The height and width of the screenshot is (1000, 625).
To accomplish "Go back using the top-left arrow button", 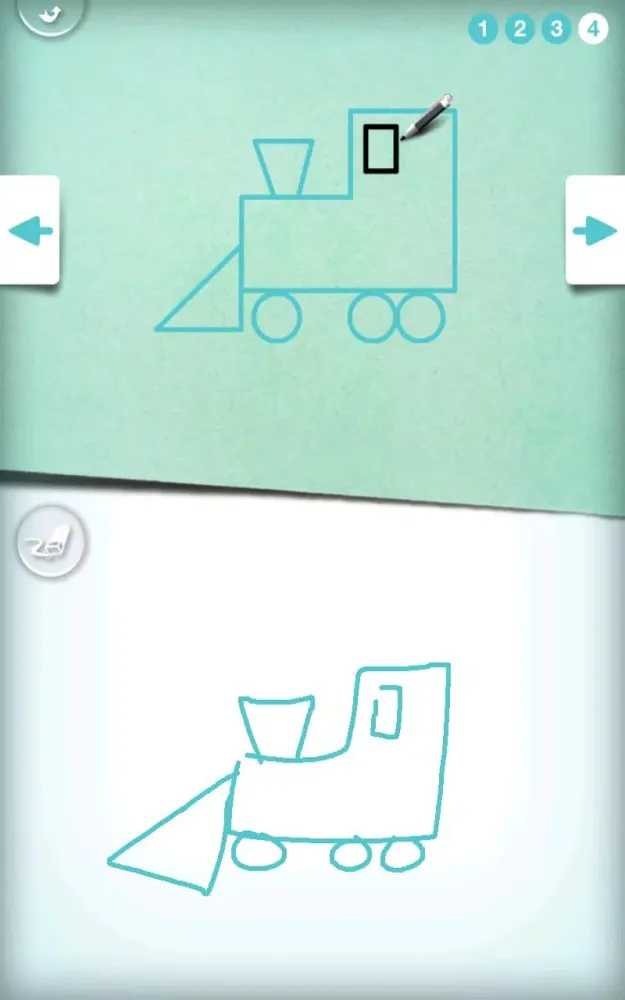I will (x=50, y=14).
